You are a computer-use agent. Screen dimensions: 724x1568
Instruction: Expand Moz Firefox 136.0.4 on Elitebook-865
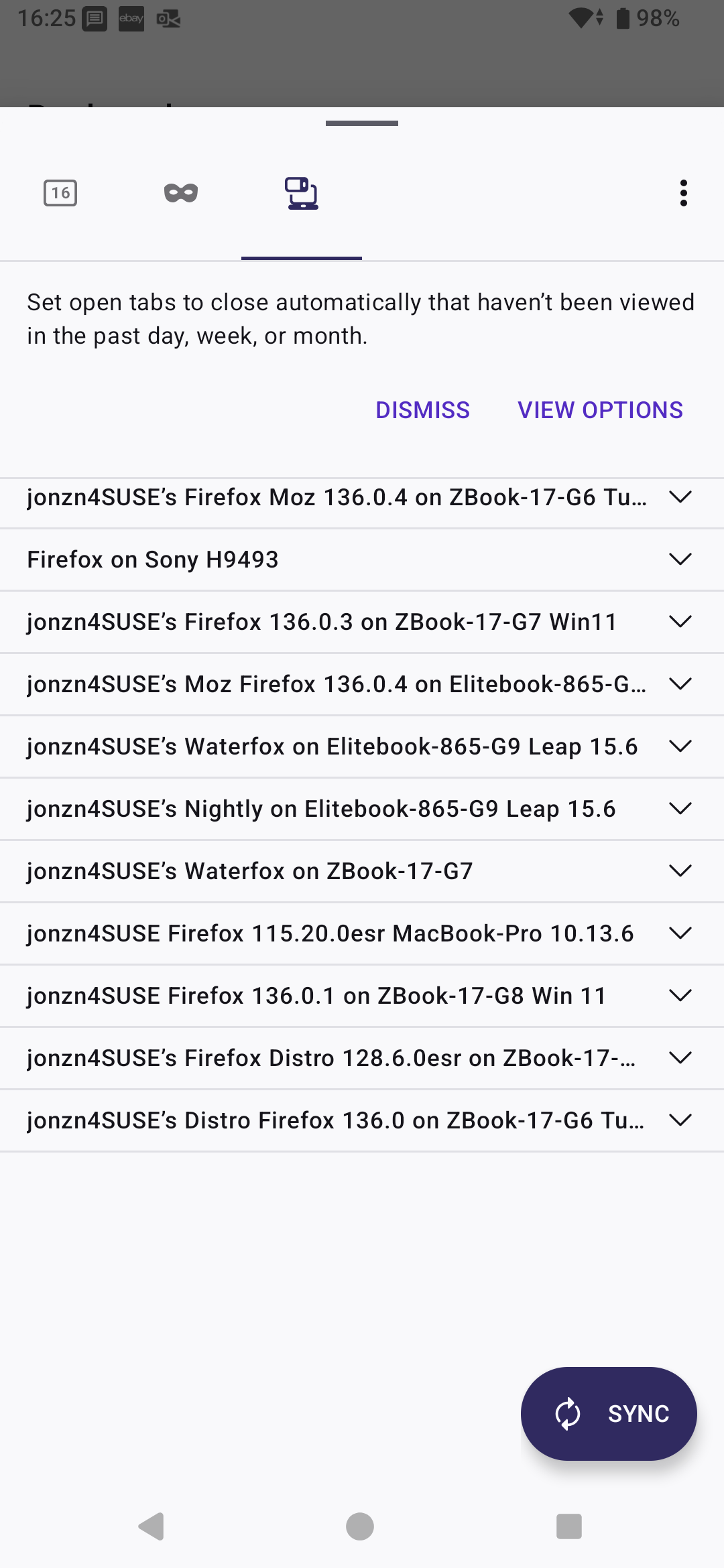coord(362,684)
